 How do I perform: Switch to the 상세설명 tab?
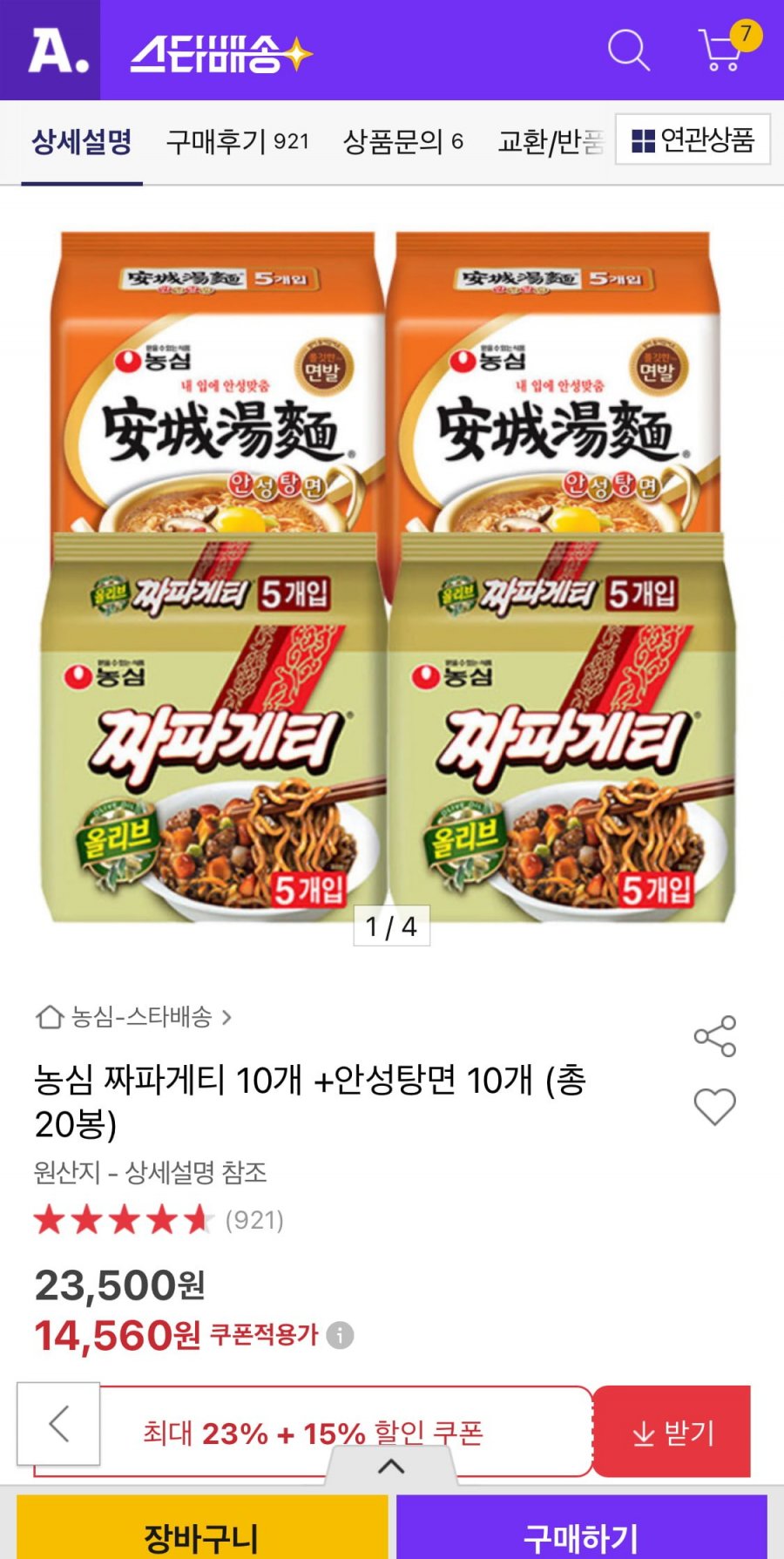[x=82, y=141]
